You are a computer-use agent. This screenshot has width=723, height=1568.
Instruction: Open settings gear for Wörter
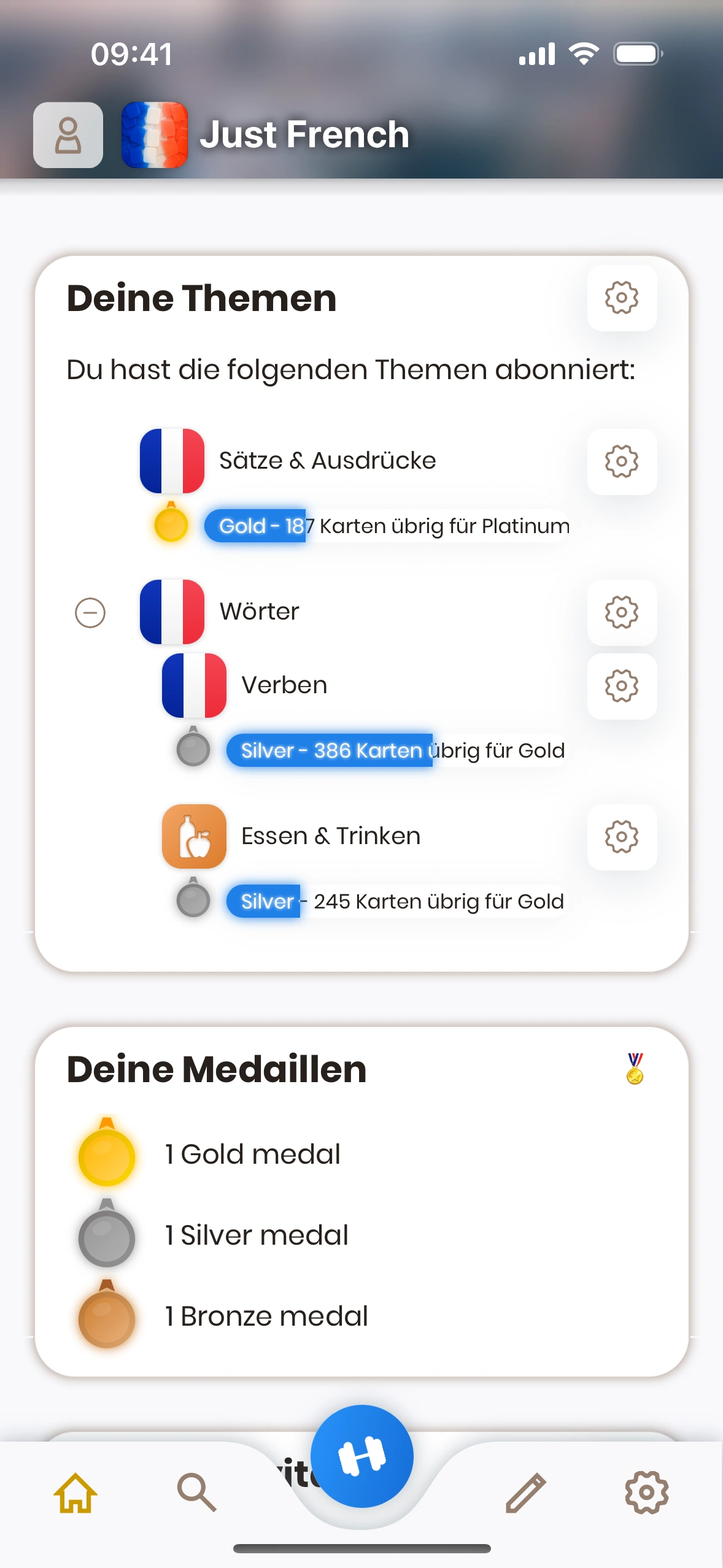[x=621, y=612]
